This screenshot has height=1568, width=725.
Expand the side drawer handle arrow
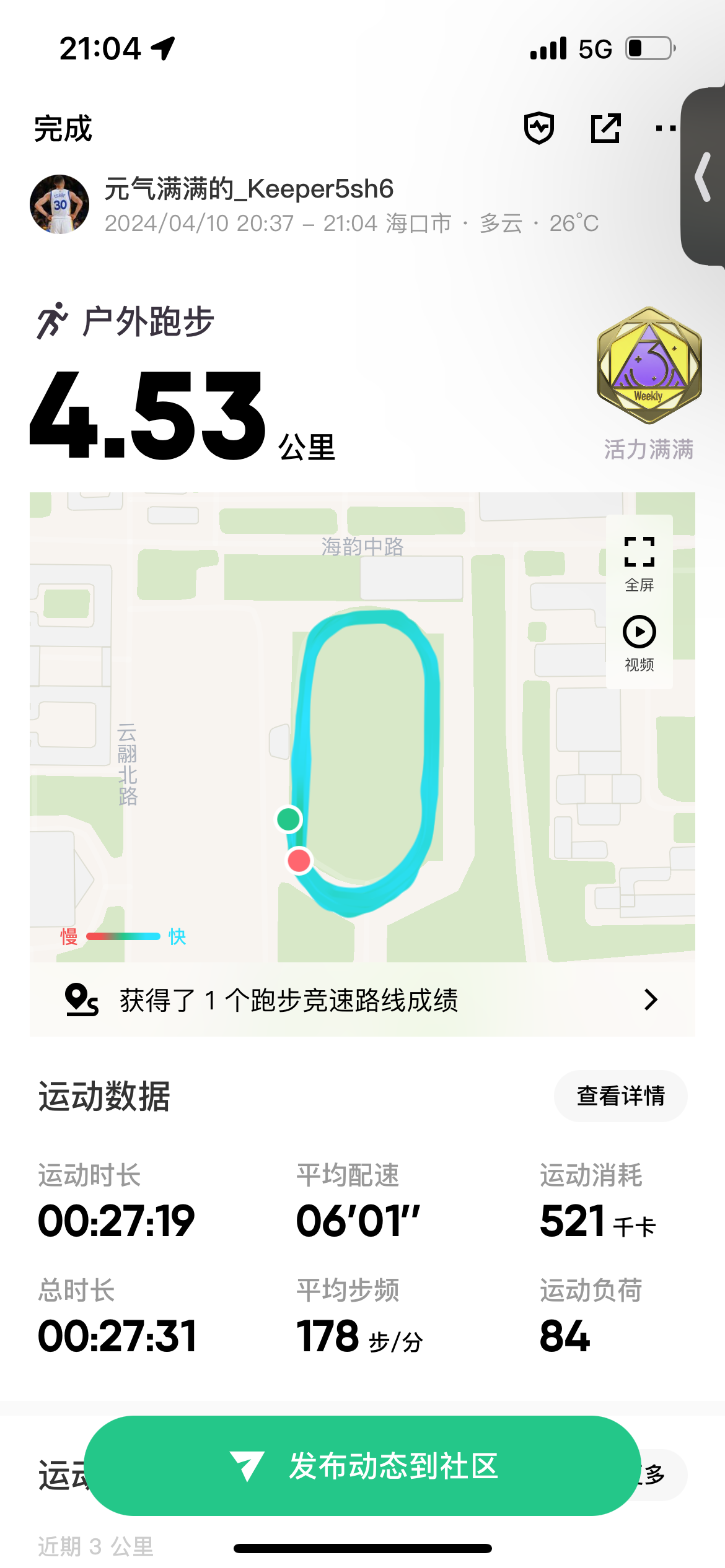click(703, 177)
